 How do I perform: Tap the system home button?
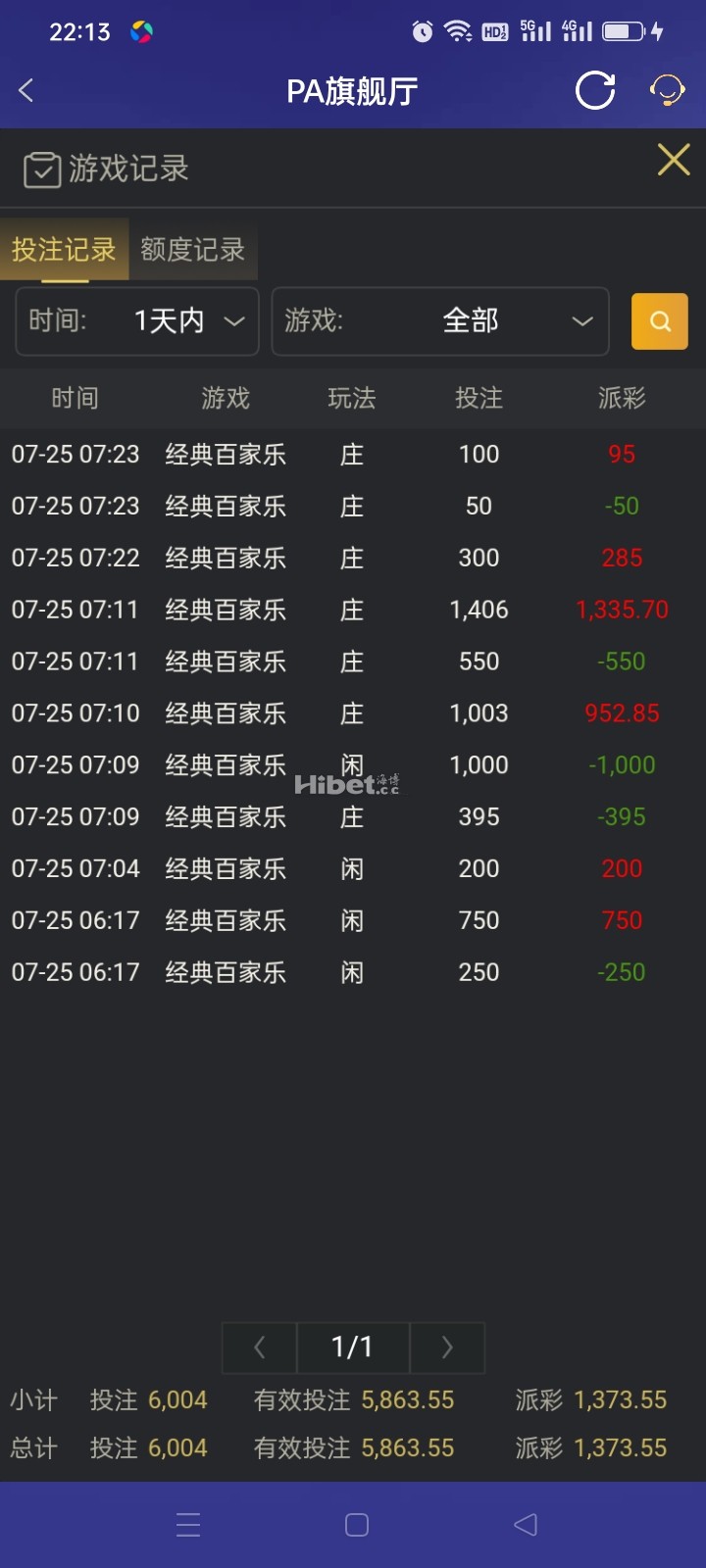[357, 1525]
